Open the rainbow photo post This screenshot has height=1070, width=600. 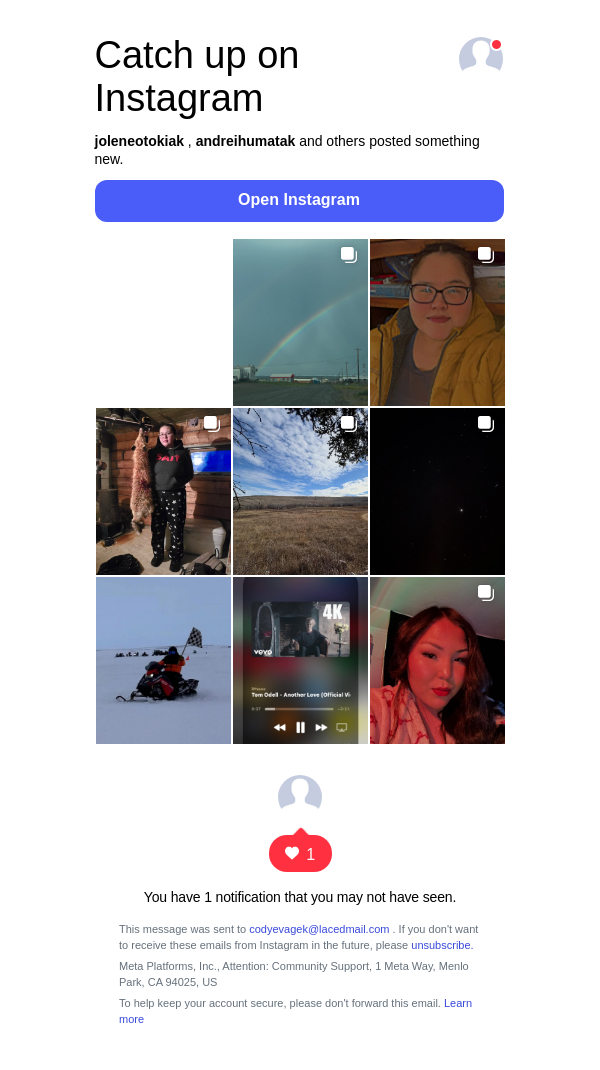pyautogui.click(x=300, y=322)
